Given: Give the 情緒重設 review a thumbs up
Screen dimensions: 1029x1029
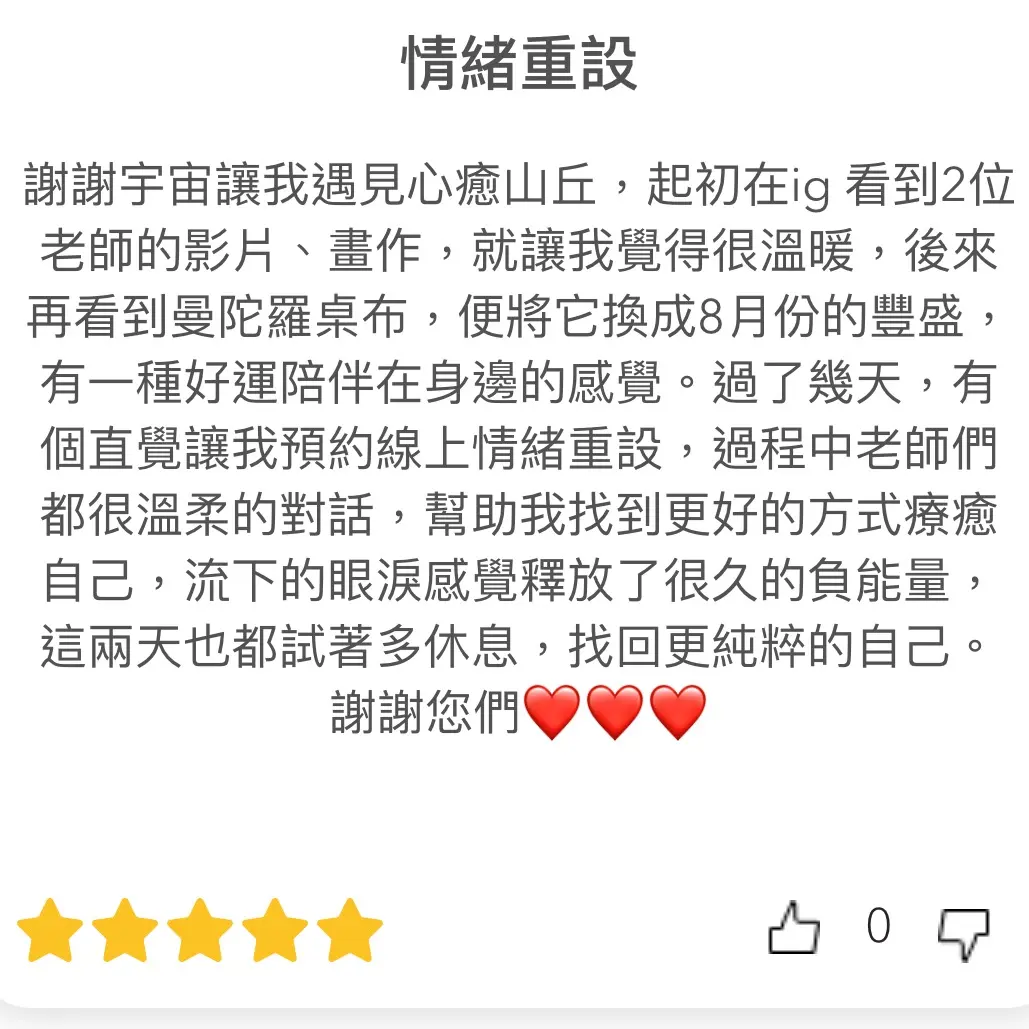Looking at the screenshot, I should click(x=793, y=928).
